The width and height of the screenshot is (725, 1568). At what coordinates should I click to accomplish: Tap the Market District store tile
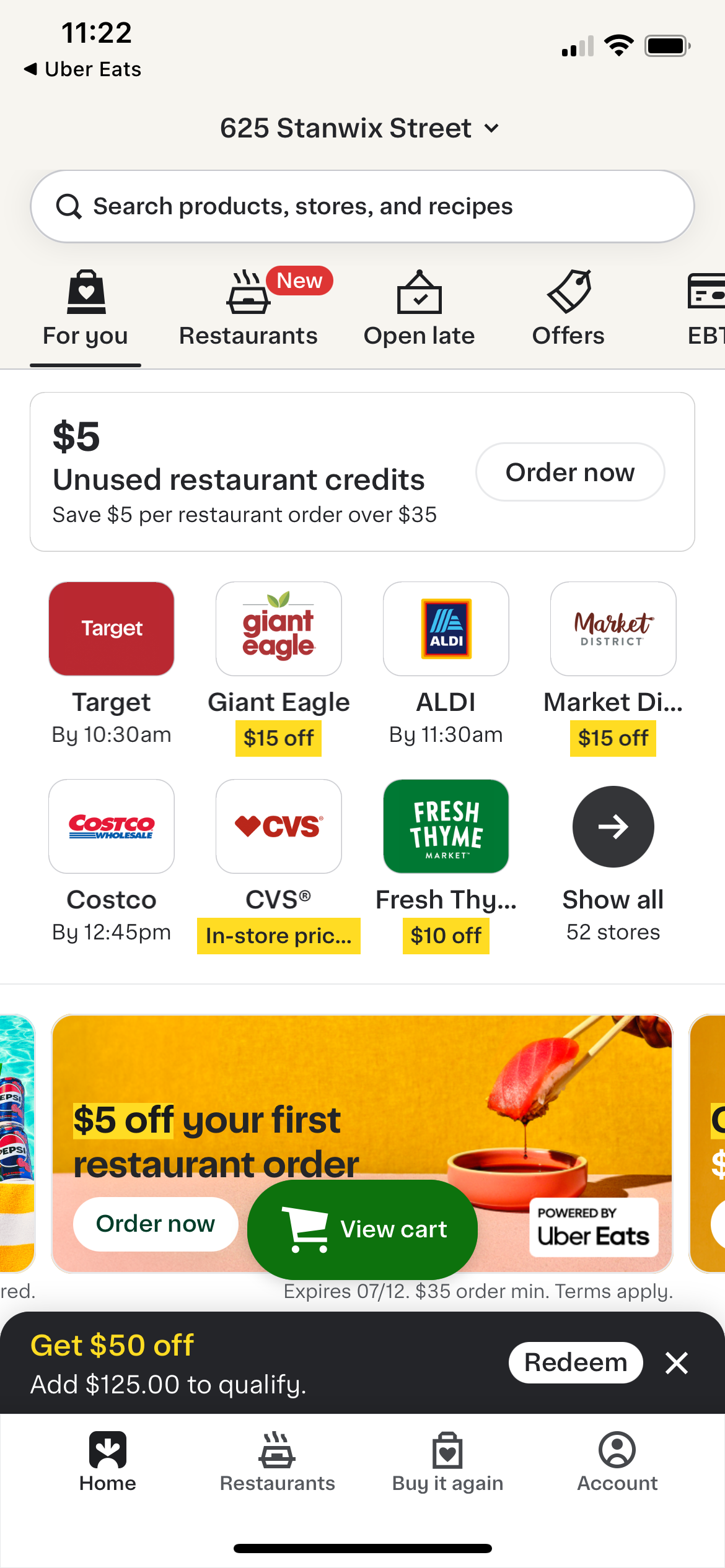(x=612, y=628)
